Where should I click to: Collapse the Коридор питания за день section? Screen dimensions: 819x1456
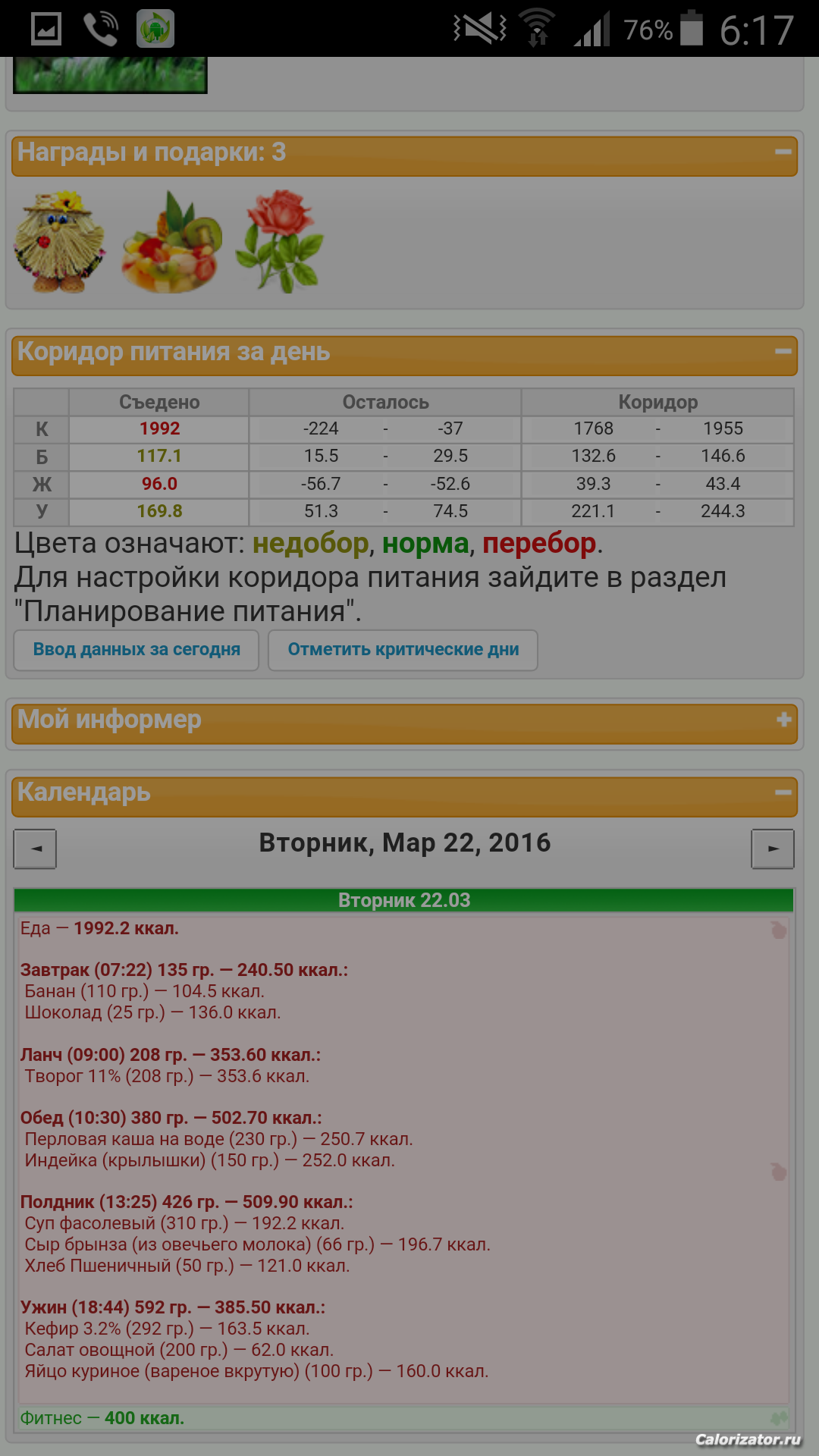coord(783,351)
